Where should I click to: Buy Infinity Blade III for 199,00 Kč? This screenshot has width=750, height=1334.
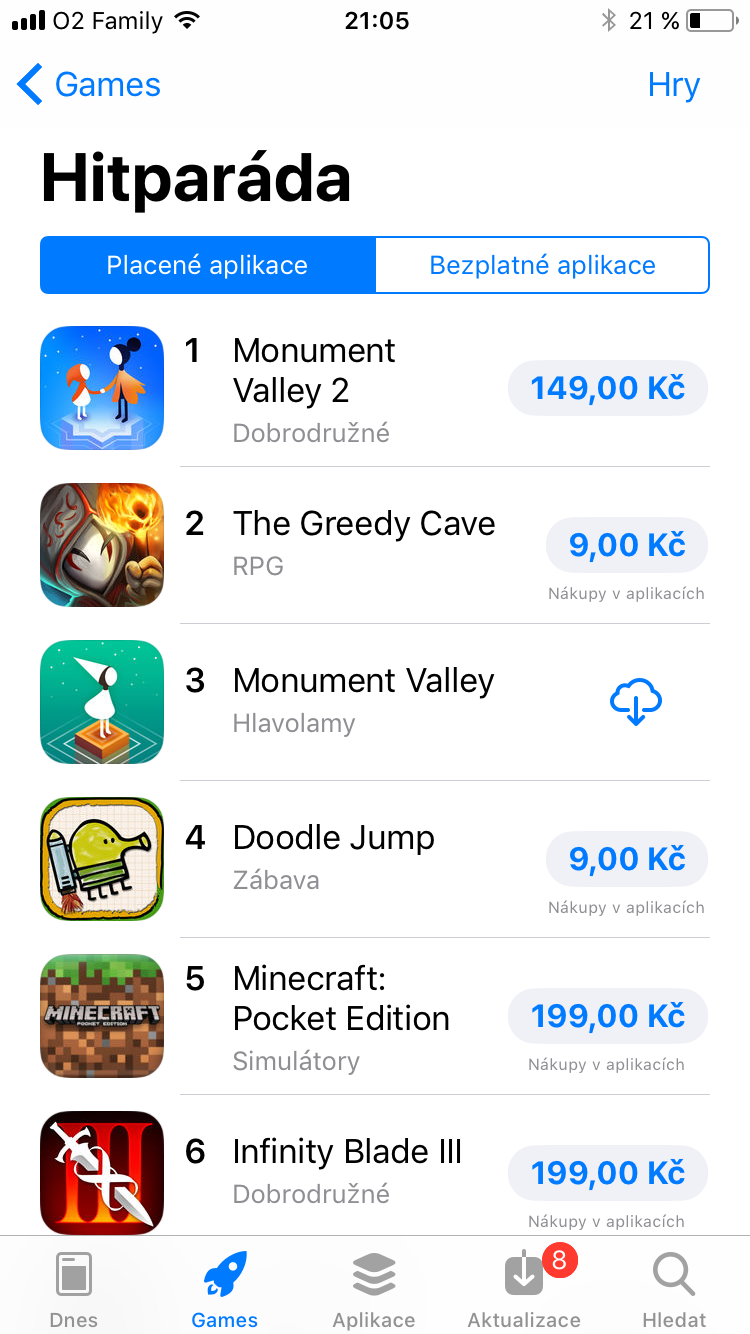(607, 1173)
